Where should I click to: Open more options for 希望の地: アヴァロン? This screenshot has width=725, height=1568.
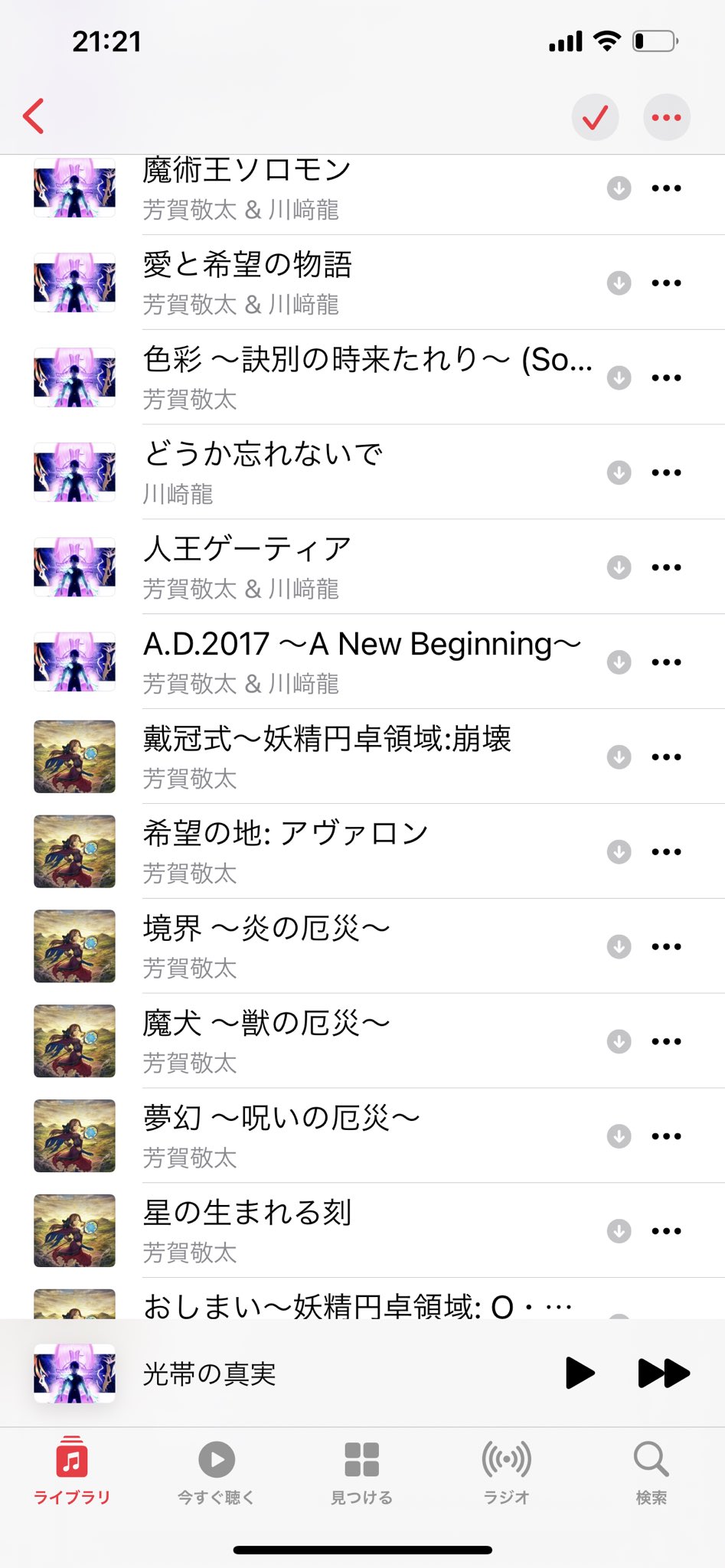tap(666, 851)
